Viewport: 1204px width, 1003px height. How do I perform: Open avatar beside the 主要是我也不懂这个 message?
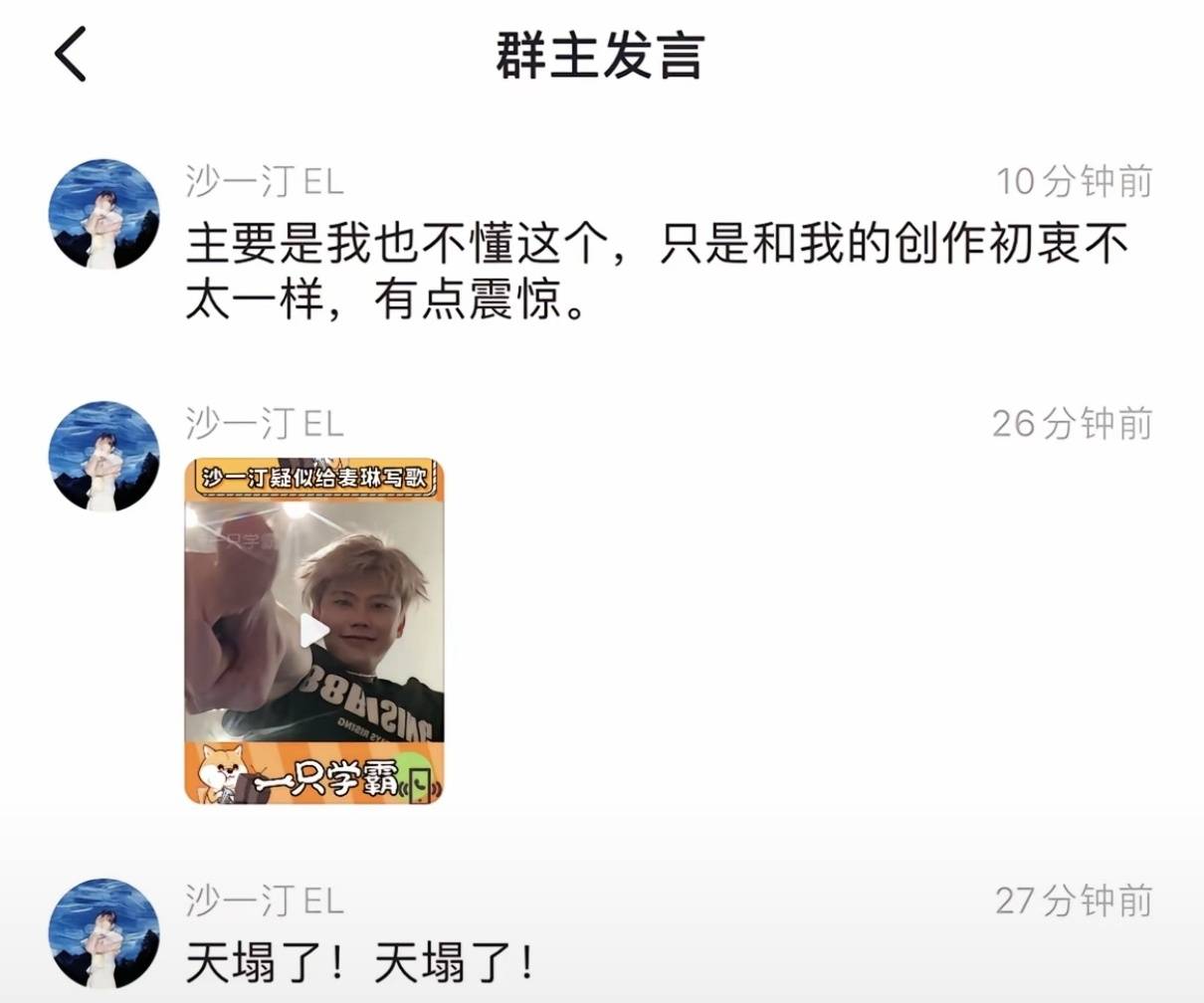pyautogui.click(x=104, y=214)
